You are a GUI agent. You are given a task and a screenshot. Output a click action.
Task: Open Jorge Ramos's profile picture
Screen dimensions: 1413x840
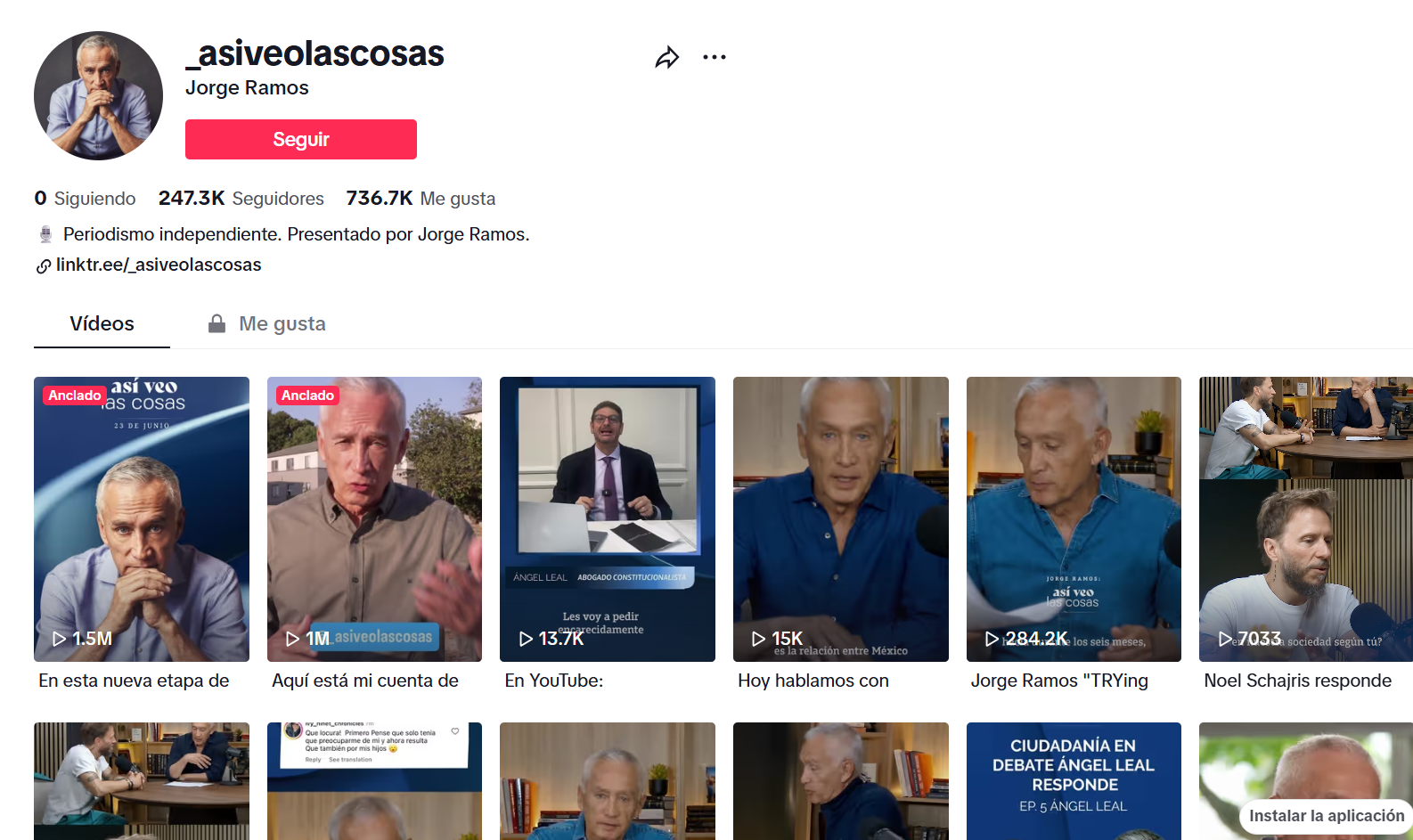tap(98, 96)
